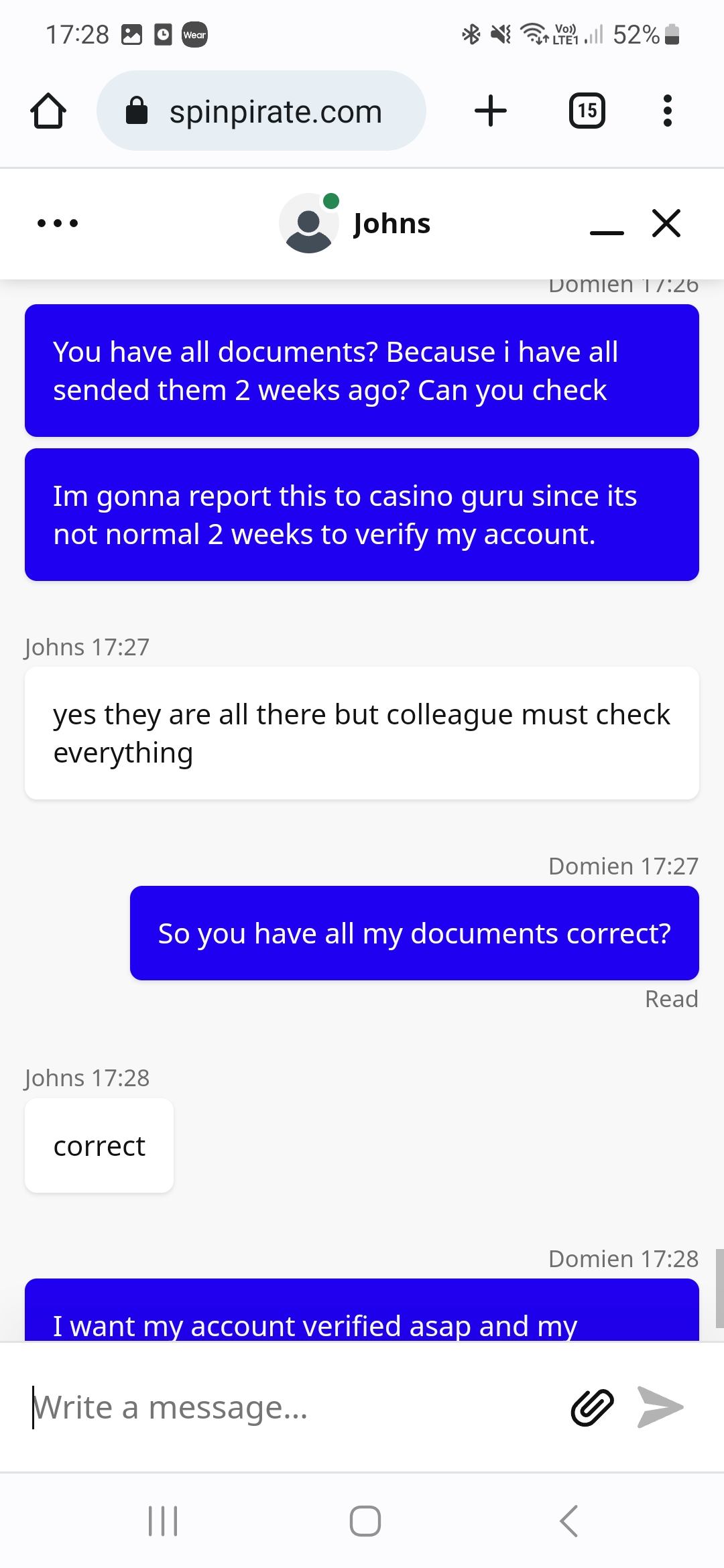Open the chat options three-dot menu
Viewport: 724px width, 1568px height.
pos(58,223)
